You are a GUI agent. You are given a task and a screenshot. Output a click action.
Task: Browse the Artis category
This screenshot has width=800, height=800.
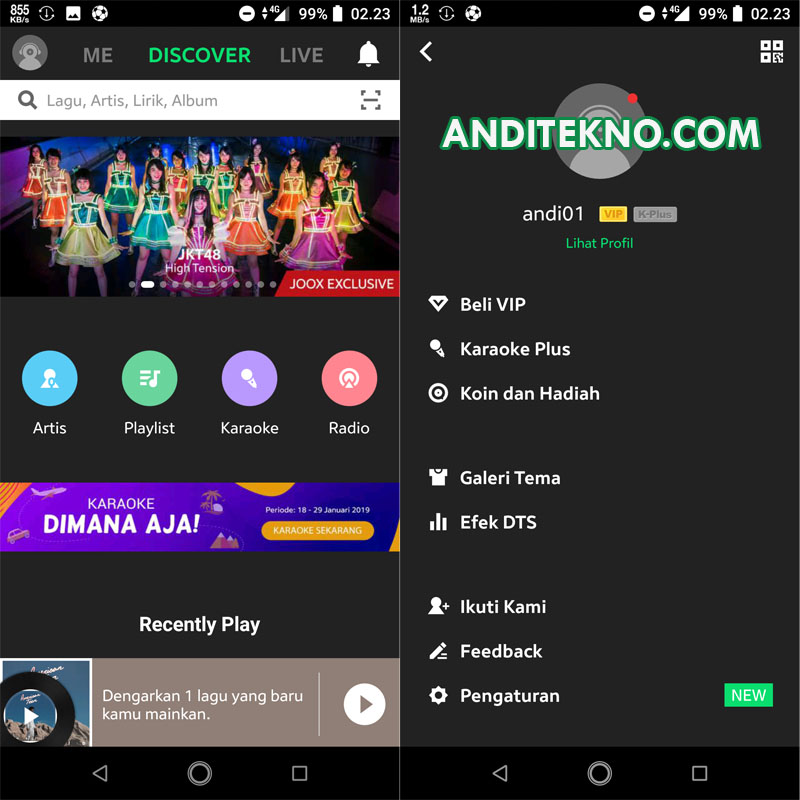point(49,379)
